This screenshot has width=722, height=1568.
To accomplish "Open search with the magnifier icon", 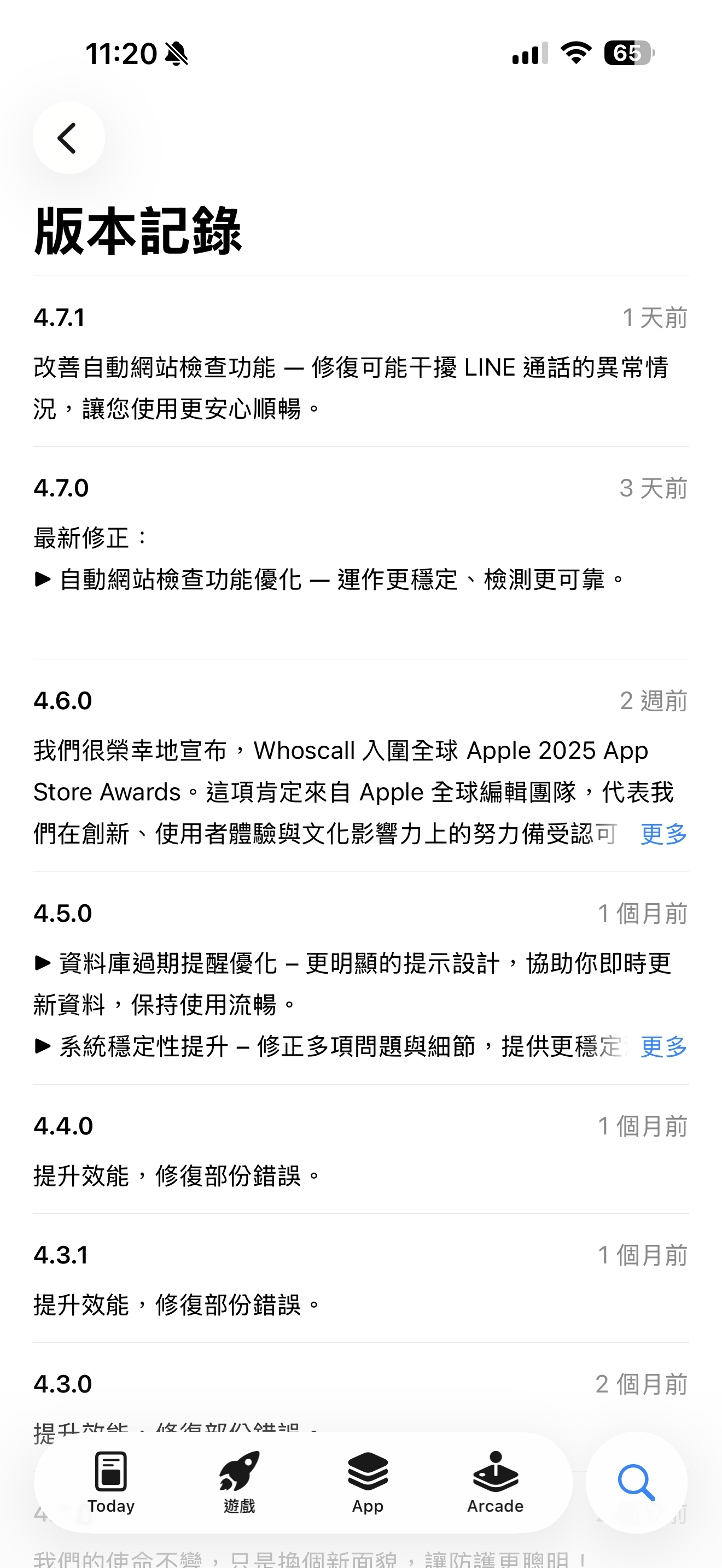I will coord(637,1482).
